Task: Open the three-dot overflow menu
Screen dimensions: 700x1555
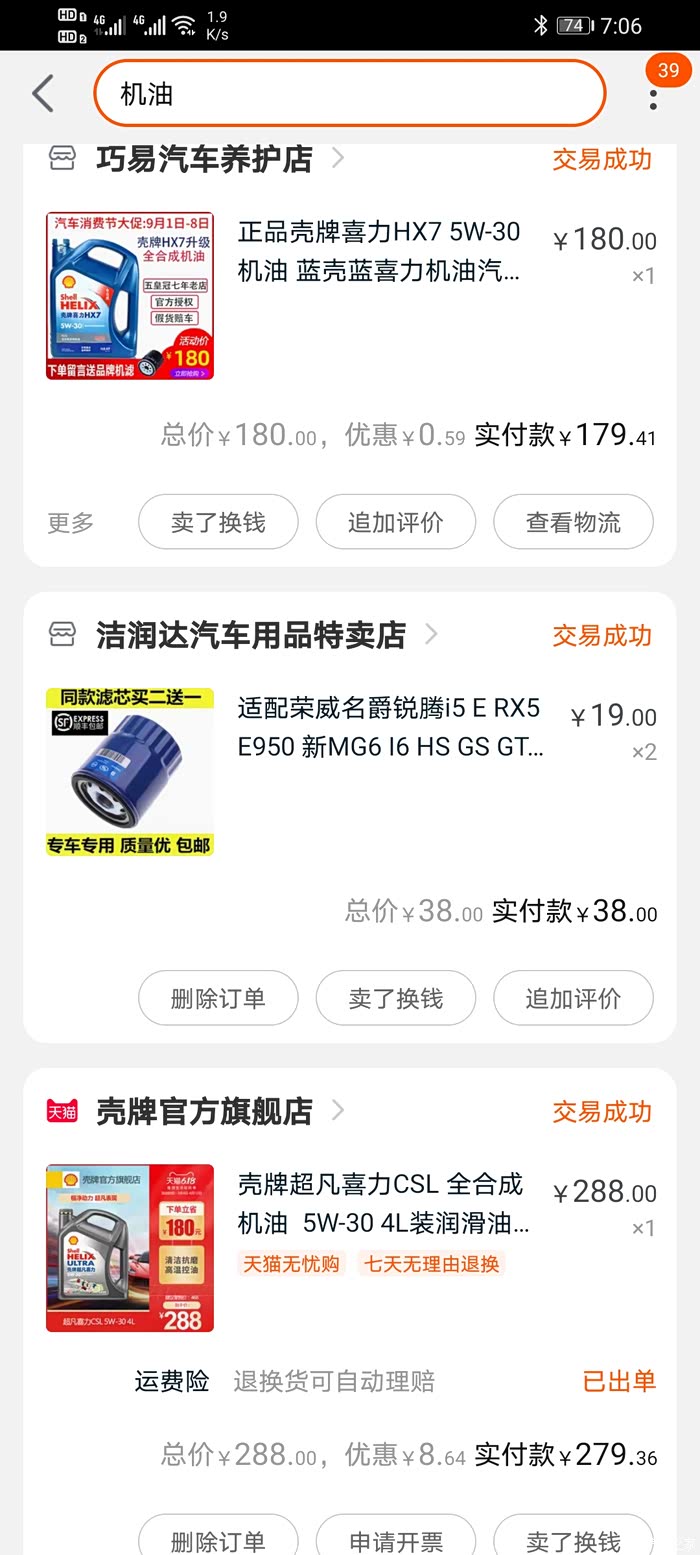Action: [653, 99]
